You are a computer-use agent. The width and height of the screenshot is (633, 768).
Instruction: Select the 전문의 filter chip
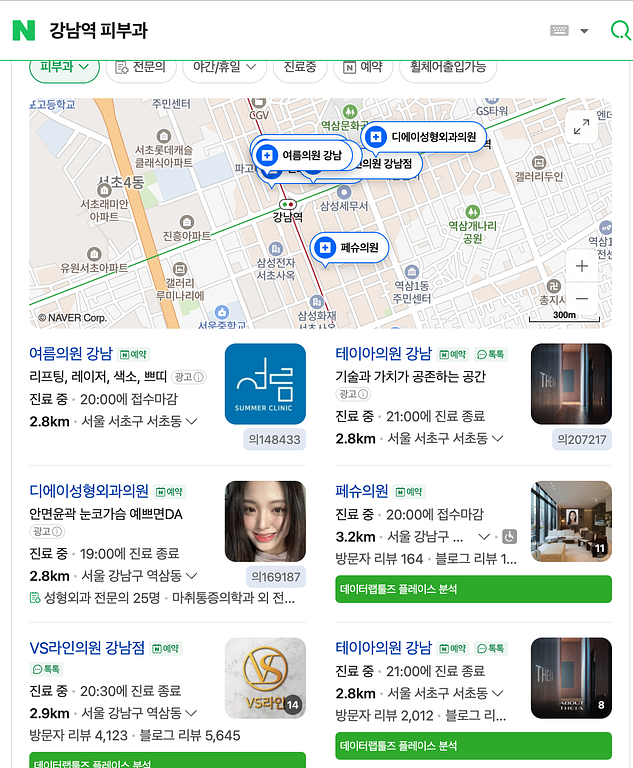(x=141, y=67)
